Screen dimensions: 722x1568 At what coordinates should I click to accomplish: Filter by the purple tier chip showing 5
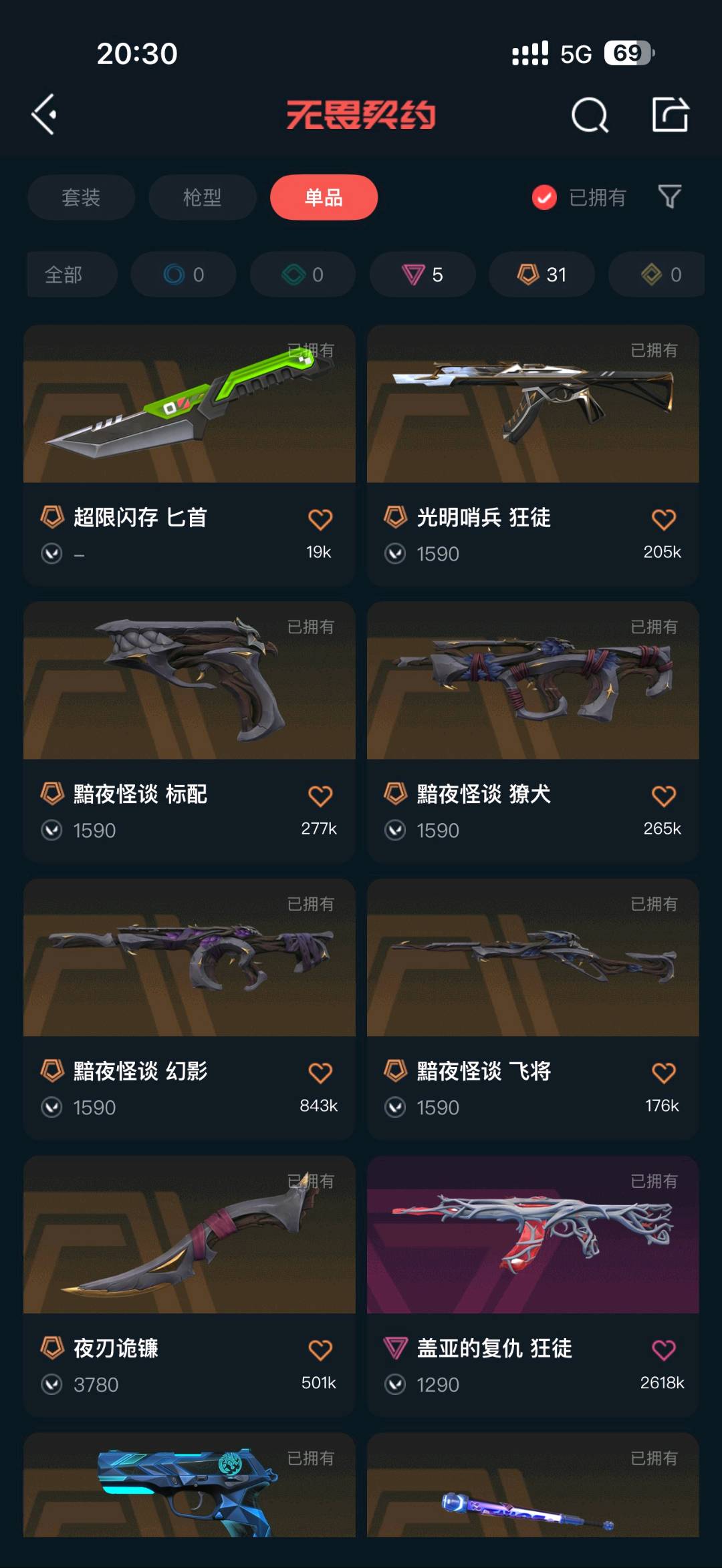[x=423, y=275]
